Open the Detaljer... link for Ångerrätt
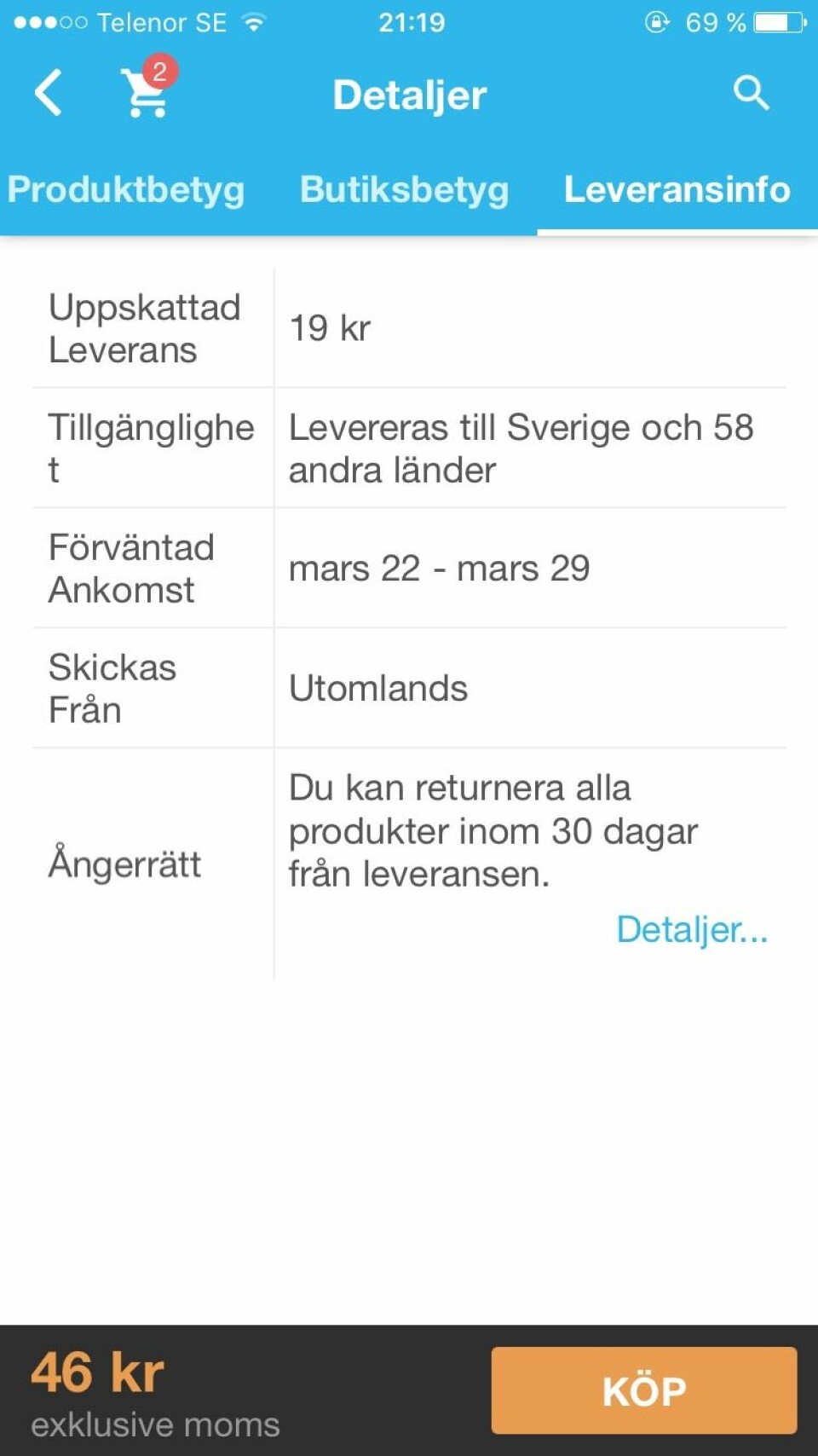 pyautogui.click(x=692, y=929)
